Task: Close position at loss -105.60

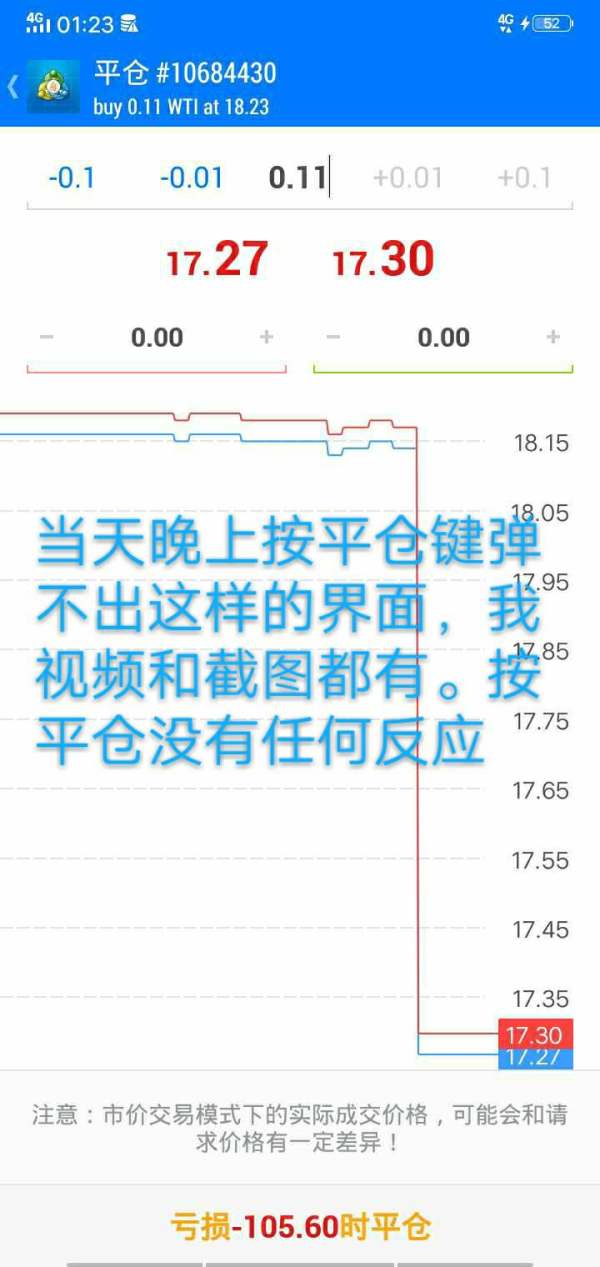Action: [300, 1226]
